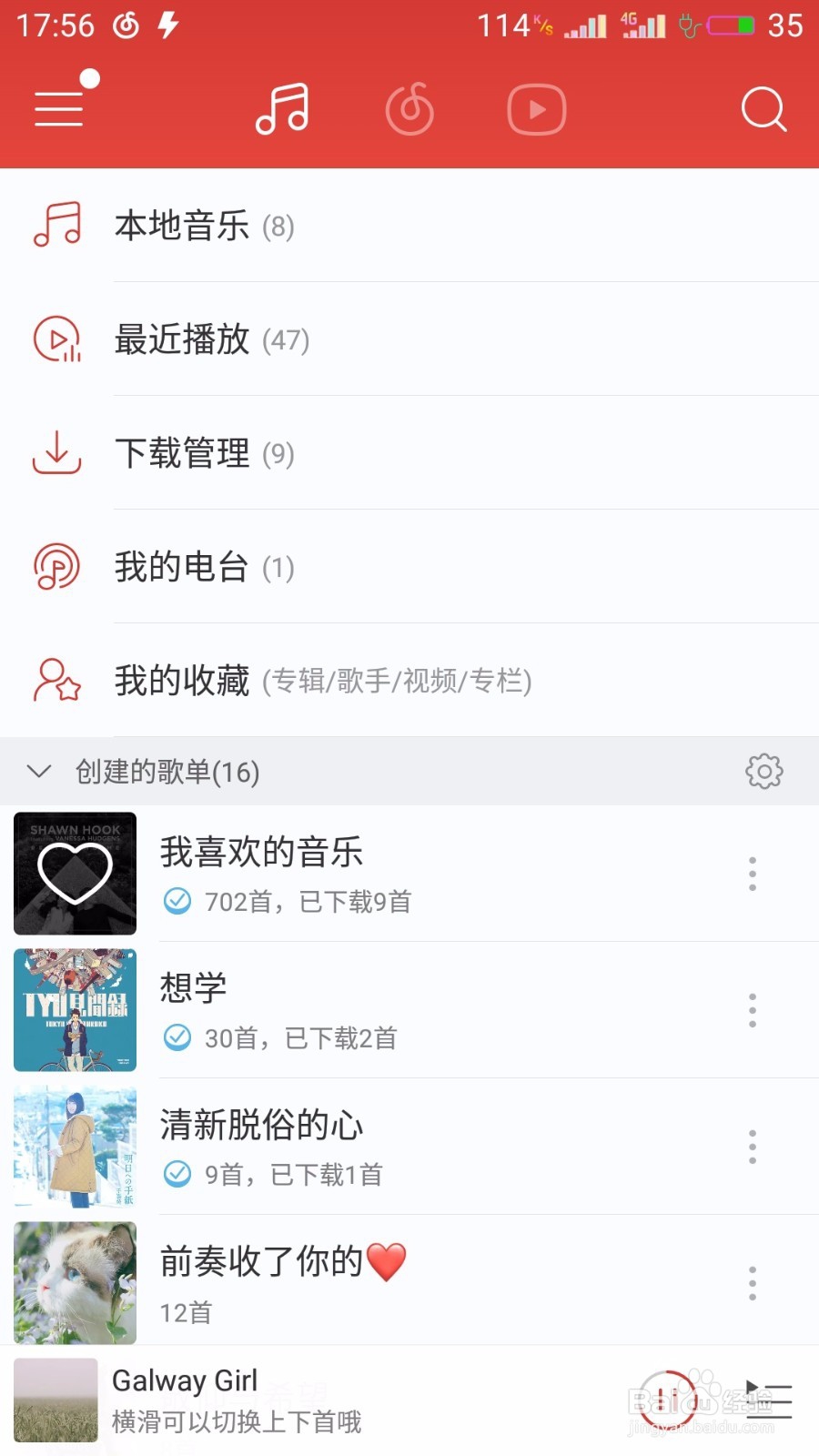819x1456 pixels.
Task: Open the current play queue
Action: 769,1400
